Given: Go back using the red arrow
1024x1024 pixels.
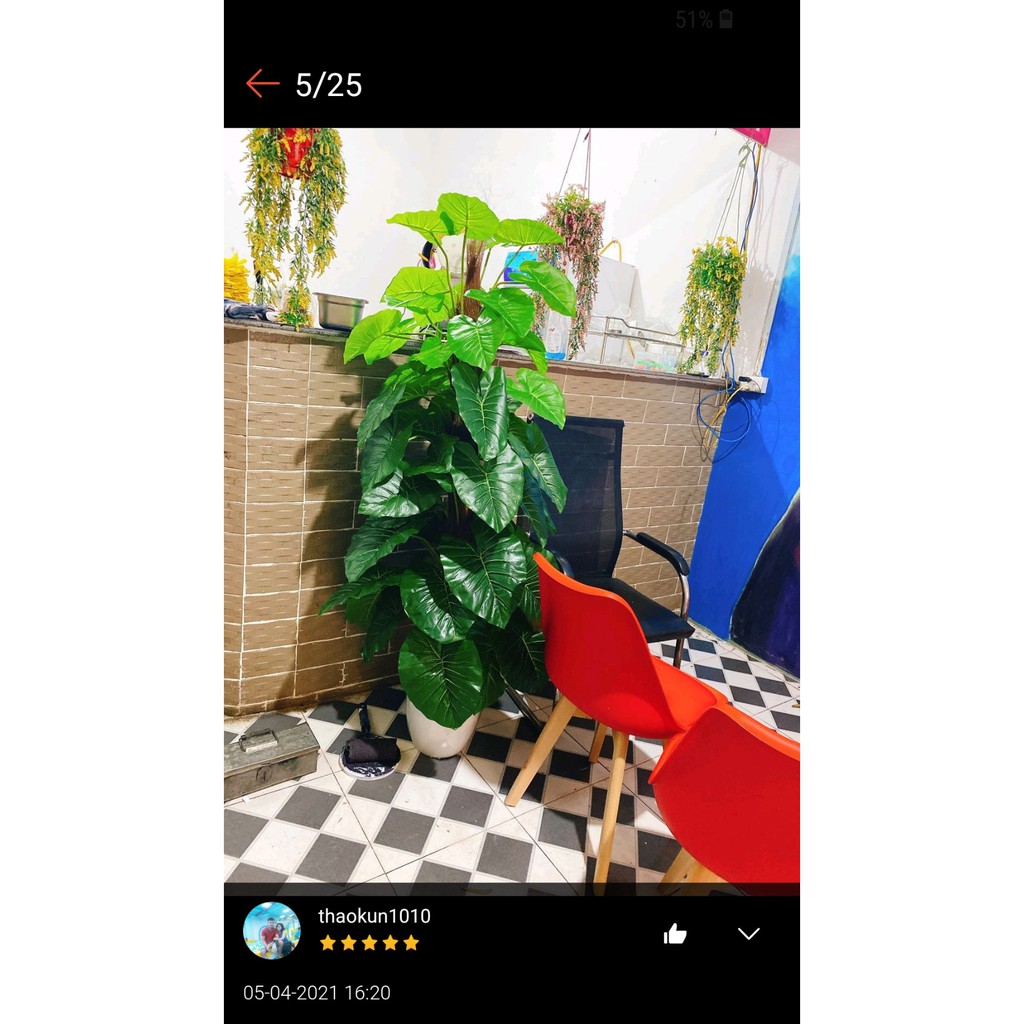Looking at the screenshot, I should coord(262,84).
